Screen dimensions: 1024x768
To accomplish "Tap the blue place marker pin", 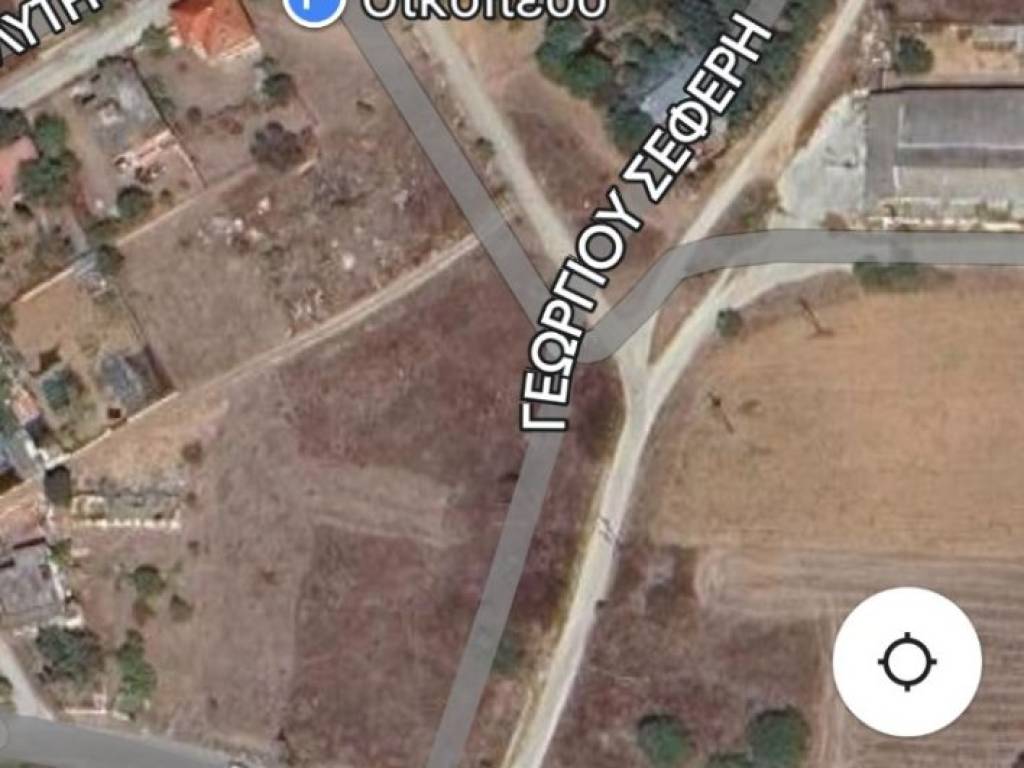I will (x=313, y=8).
